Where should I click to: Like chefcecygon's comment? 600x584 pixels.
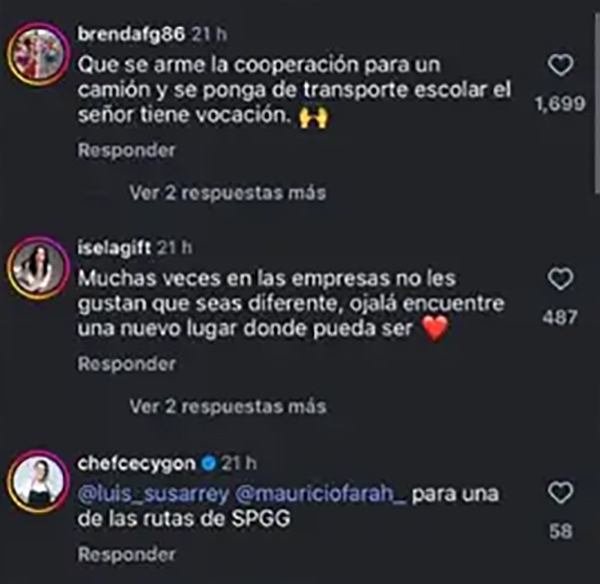click(562, 493)
